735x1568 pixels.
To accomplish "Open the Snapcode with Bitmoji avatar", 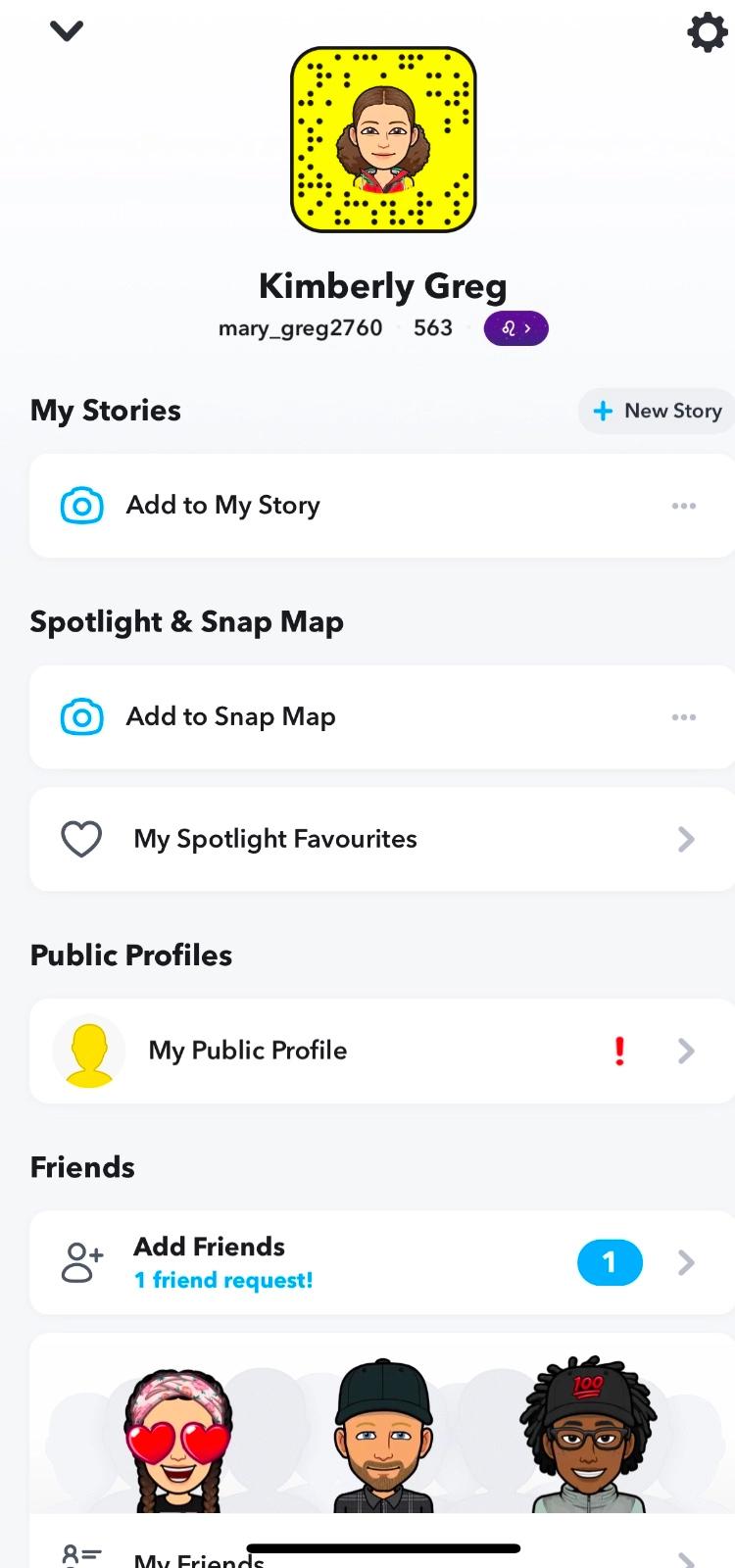I will click(x=383, y=140).
